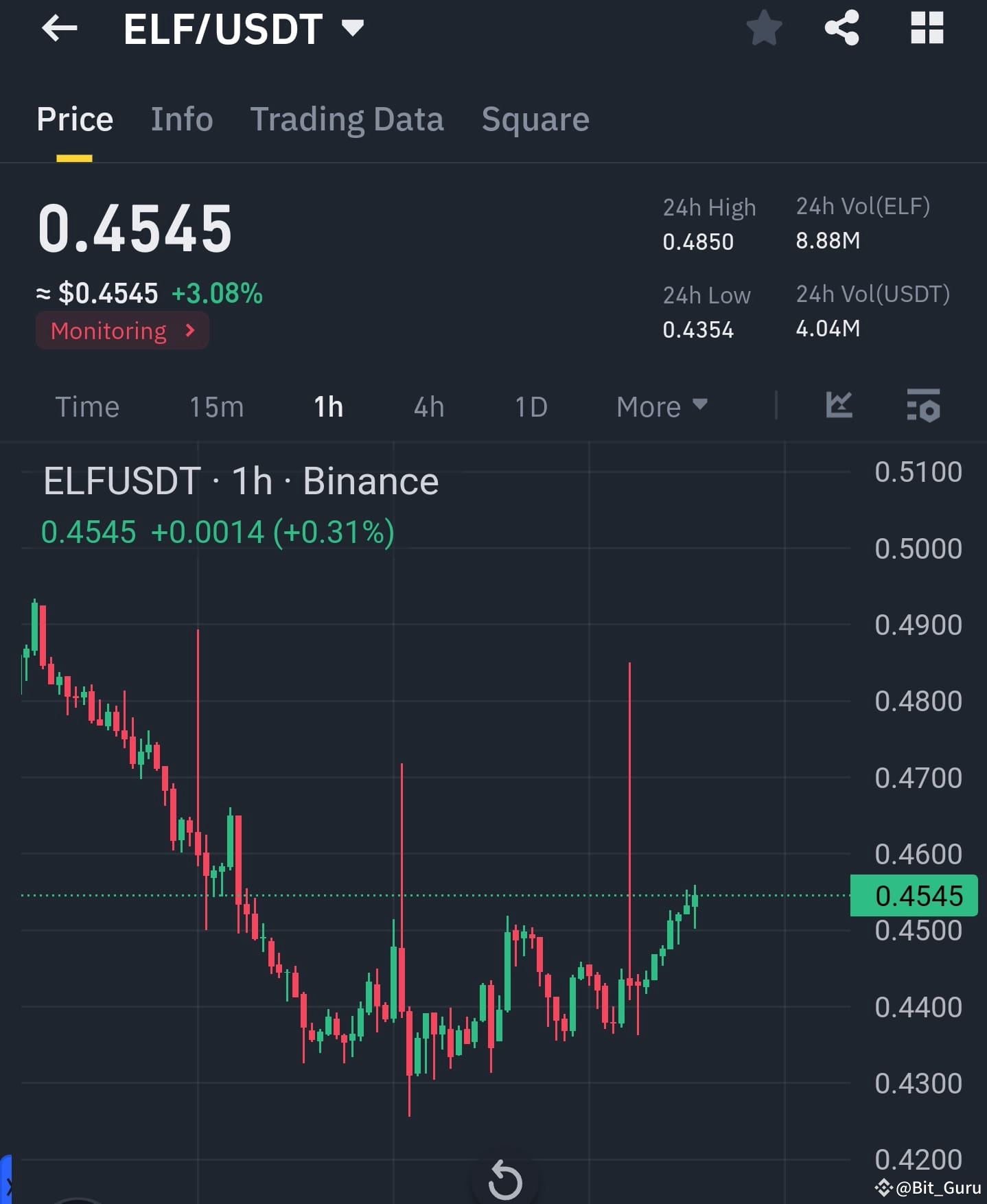Enable the 1D candle interval
This screenshot has height=1204, width=987.
529,406
